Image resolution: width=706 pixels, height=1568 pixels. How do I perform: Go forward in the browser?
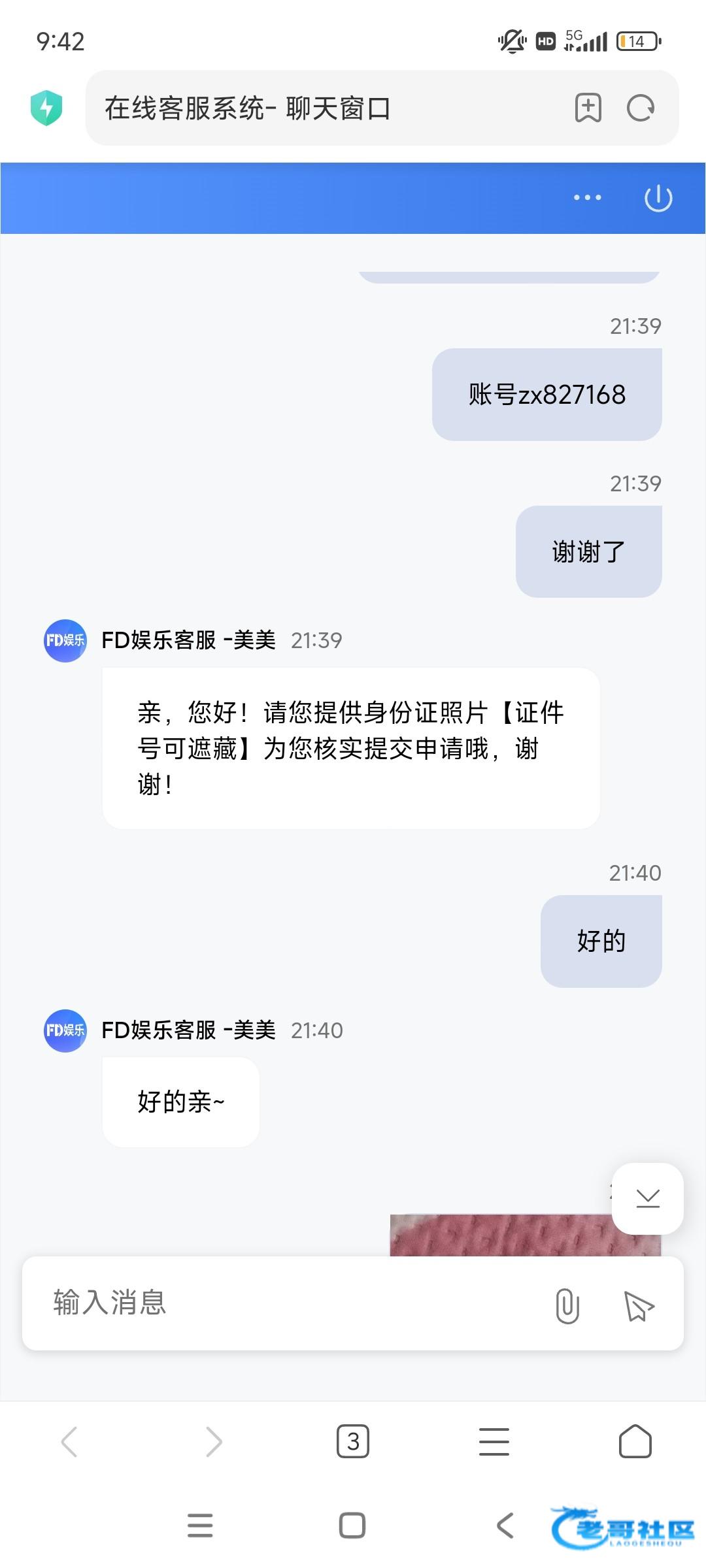213,1441
